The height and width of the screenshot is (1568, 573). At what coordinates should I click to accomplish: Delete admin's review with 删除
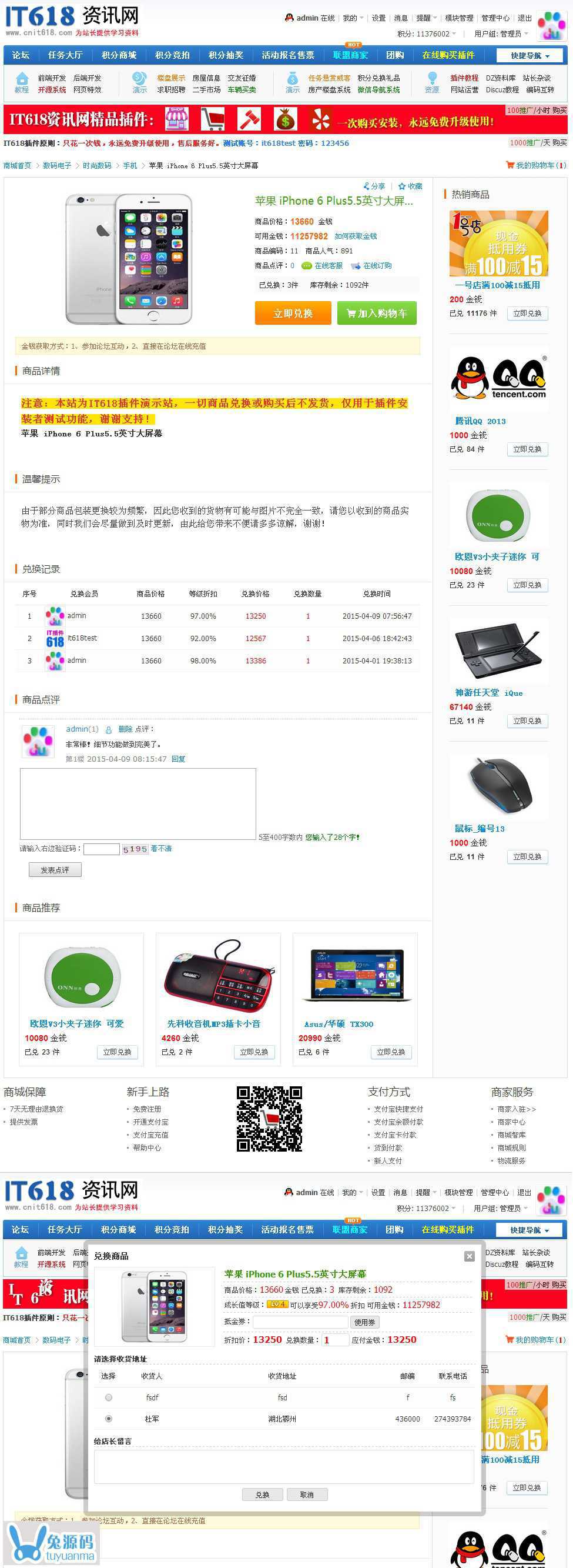pyautogui.click(x=125, y=729)
